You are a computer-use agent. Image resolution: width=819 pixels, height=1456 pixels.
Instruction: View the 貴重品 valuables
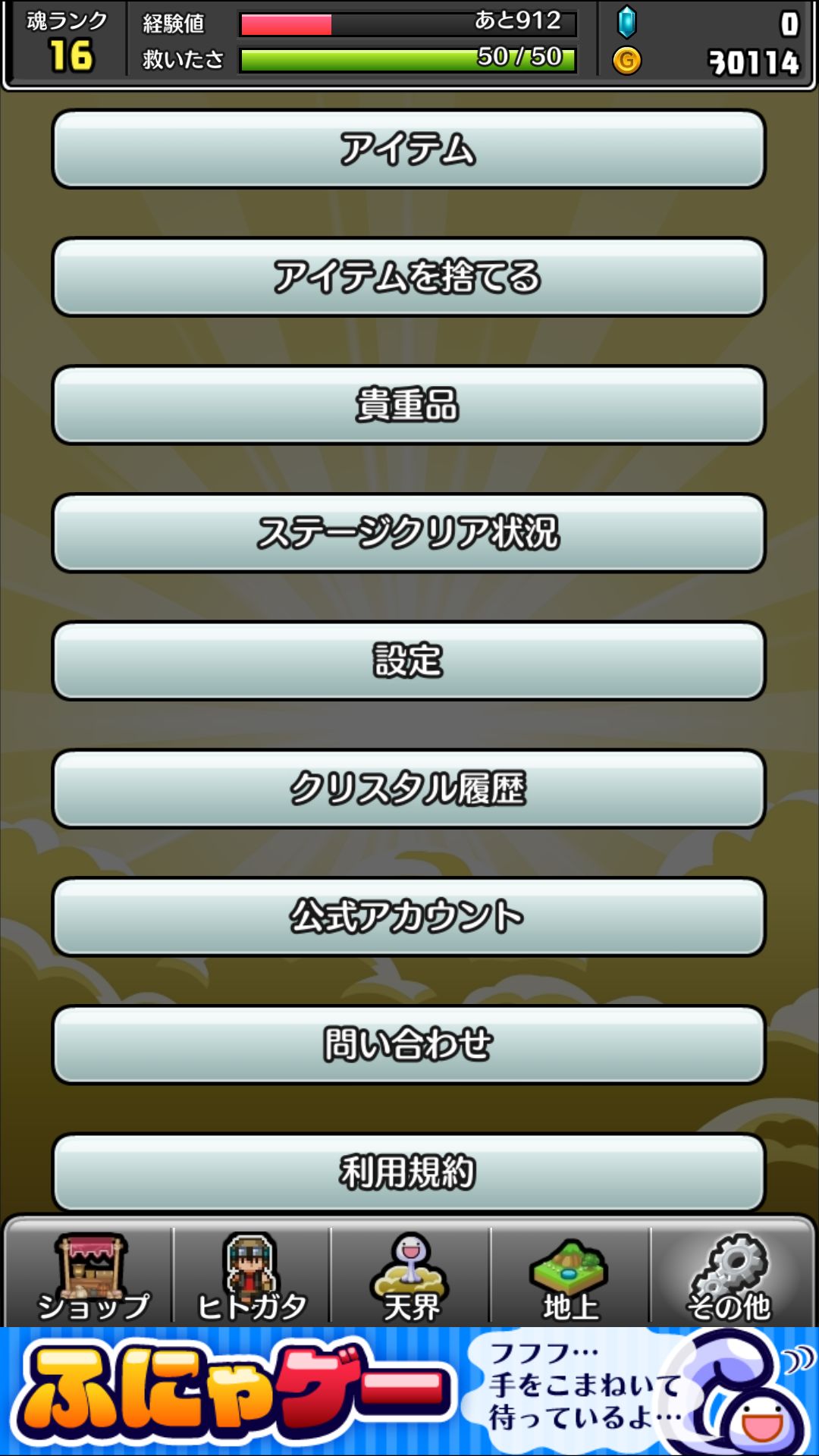(409, 404)
